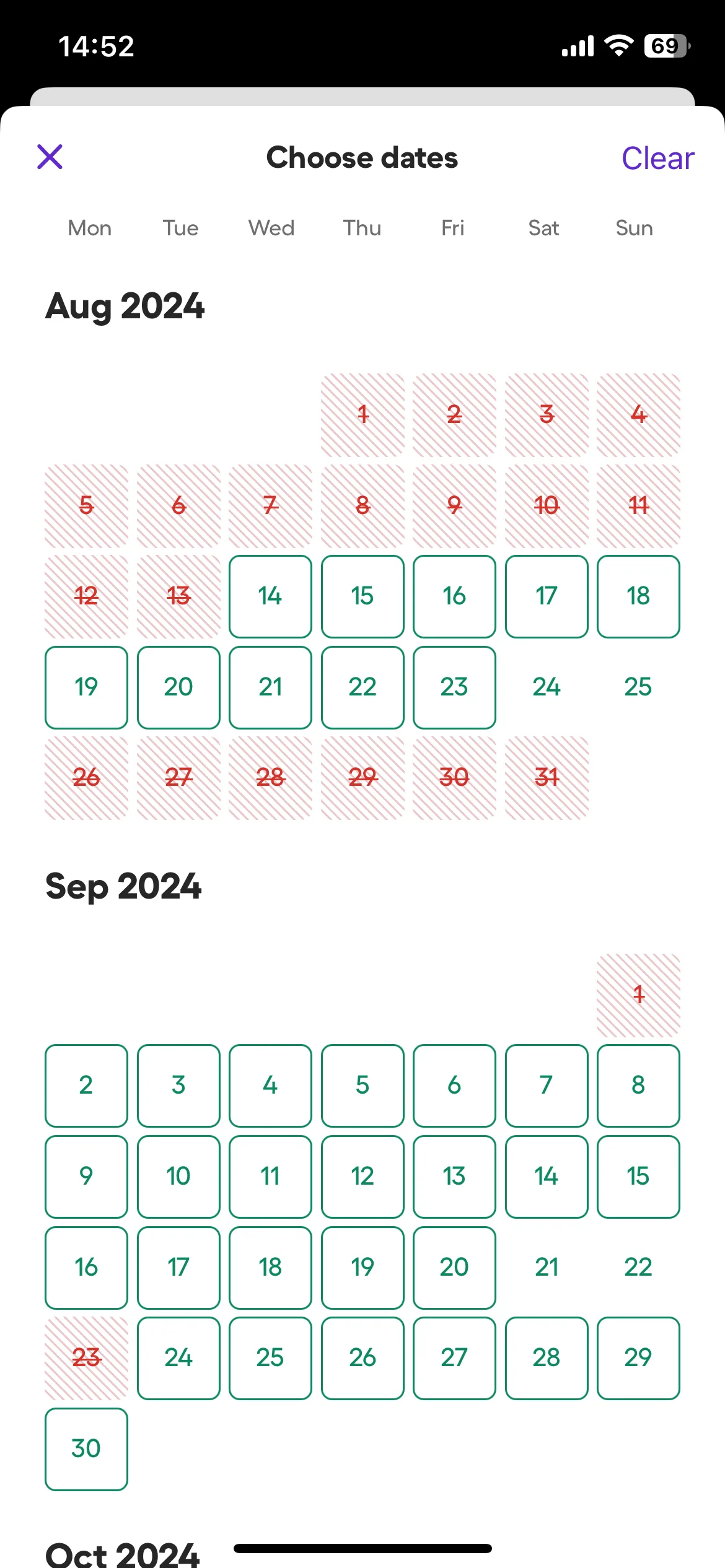The image size is (725, 1568).
Task: Close the Choose dates sheet
Action: [50, 157]
